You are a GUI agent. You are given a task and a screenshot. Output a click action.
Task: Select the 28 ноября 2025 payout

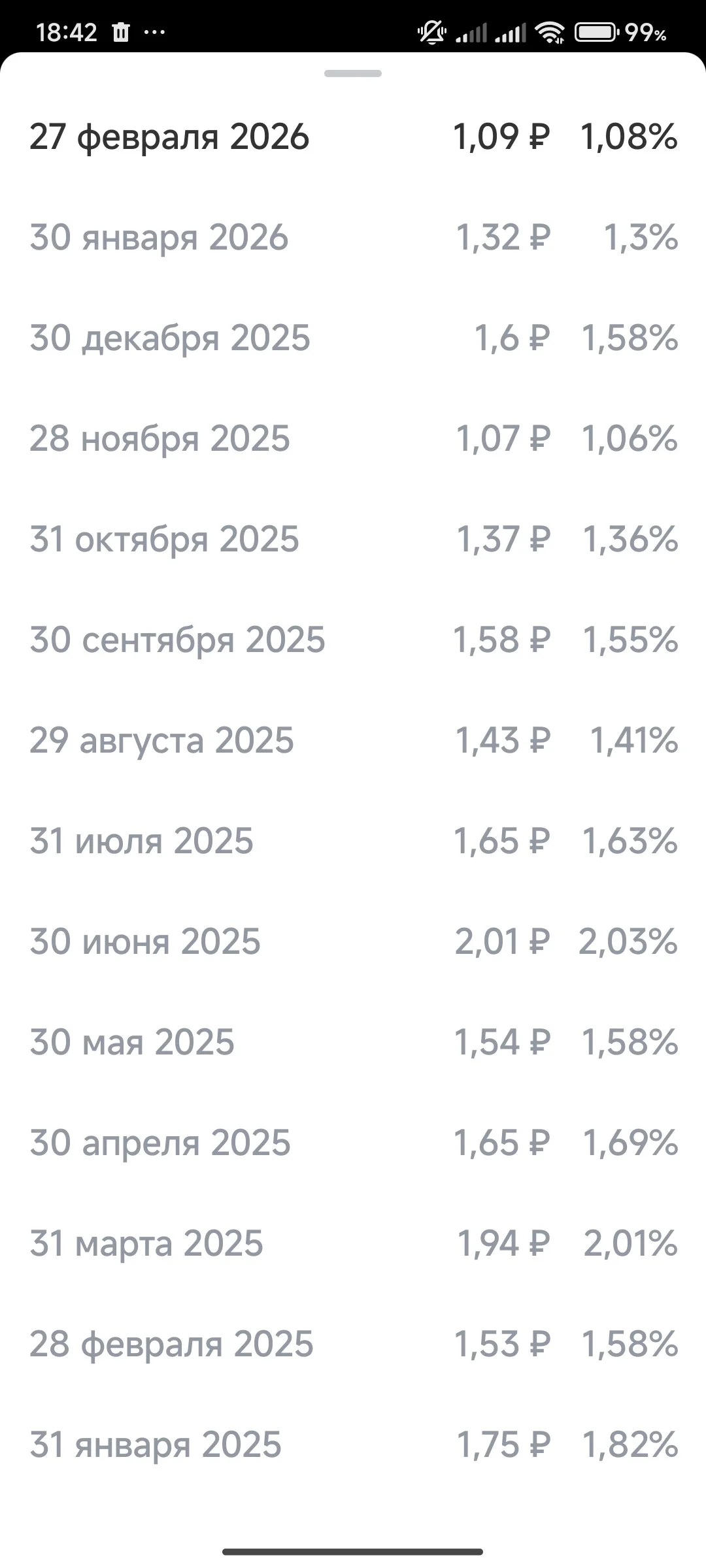pos(353,438)
